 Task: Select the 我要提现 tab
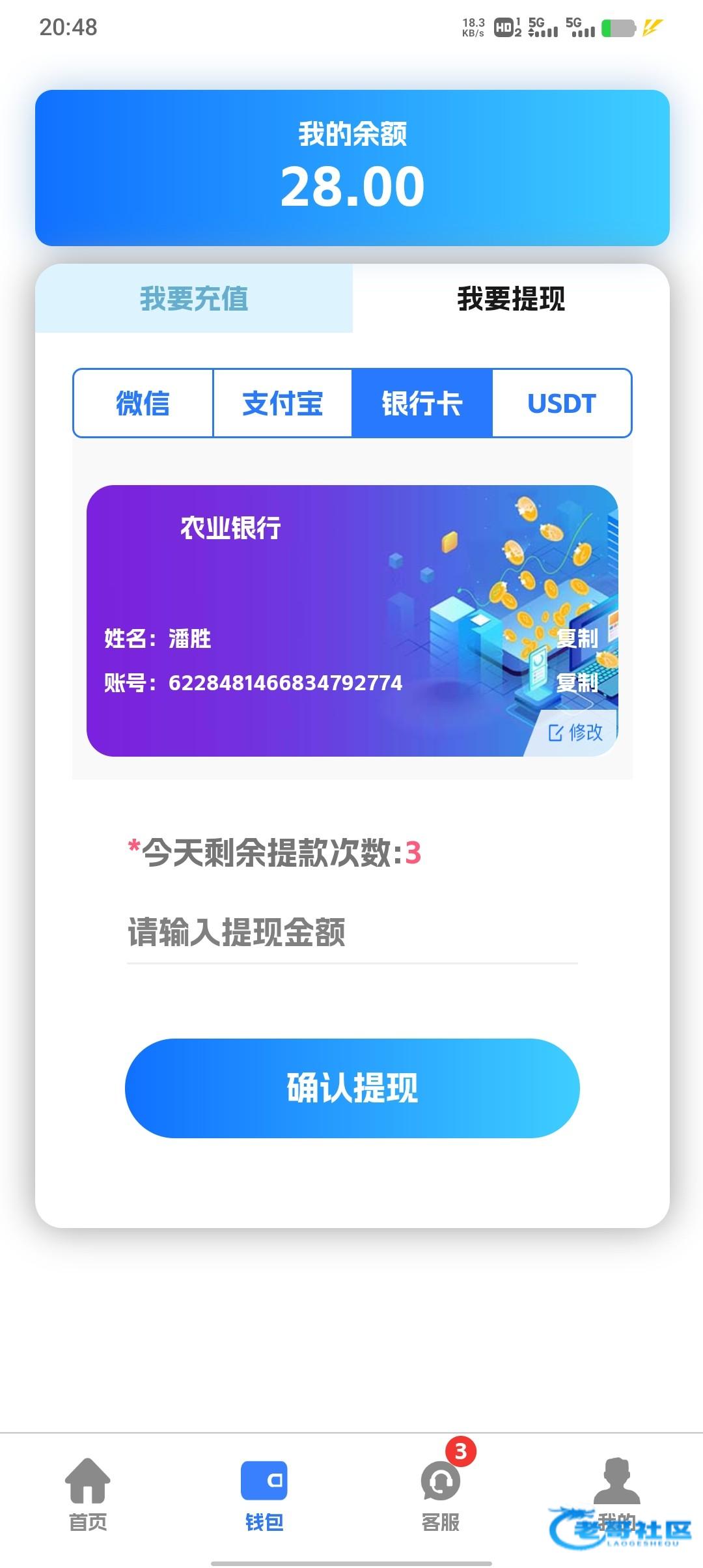(x=511, y=299)
